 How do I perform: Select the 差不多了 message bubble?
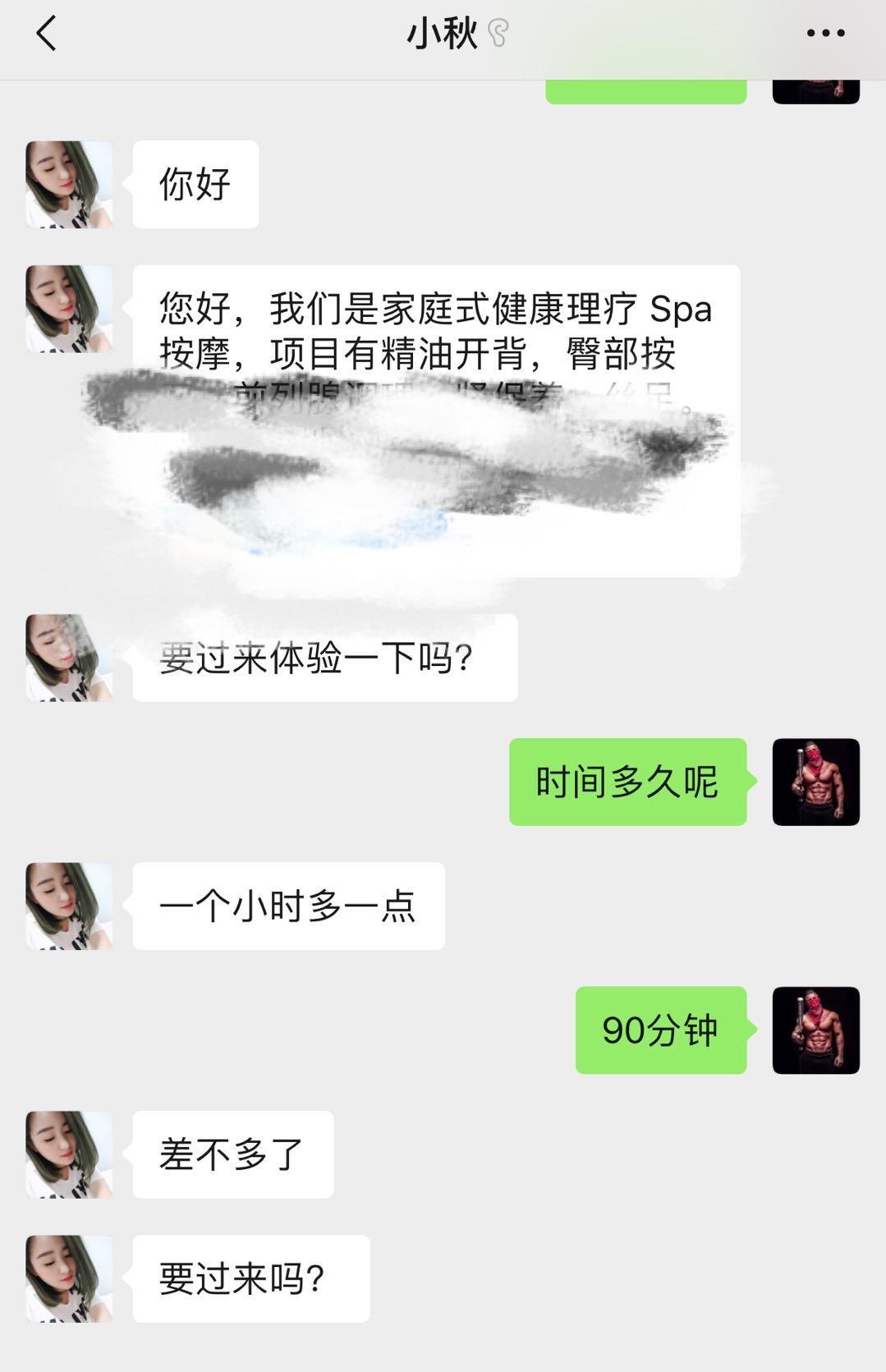click(x=232, y=1154)
